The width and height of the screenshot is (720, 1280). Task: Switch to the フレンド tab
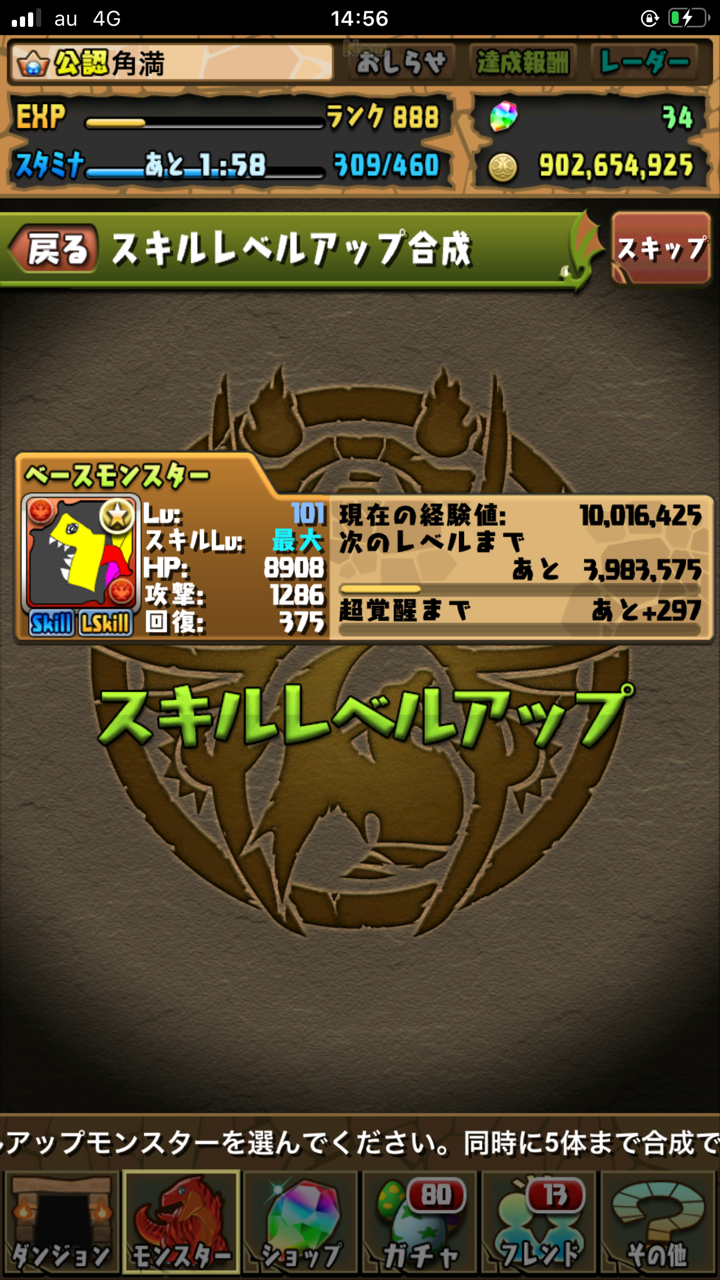pyautogui.click(x=540, y=1222)
